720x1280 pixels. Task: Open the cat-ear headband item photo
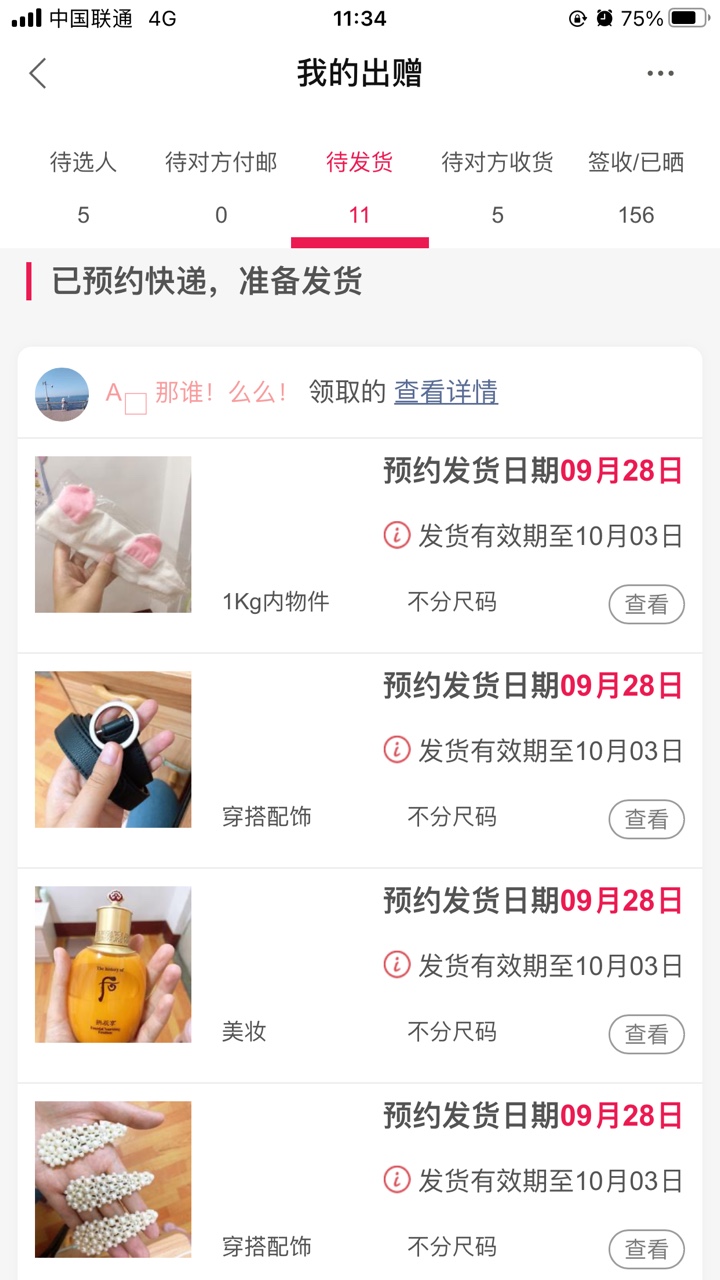tap(113, 534)
